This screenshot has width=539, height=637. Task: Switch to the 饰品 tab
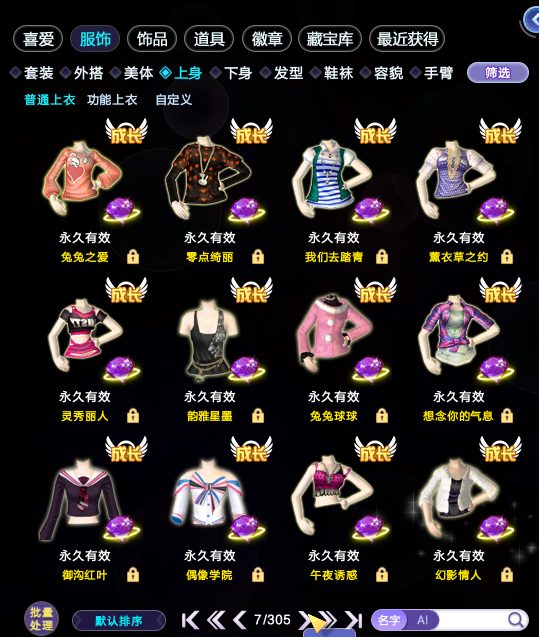click(x=152, y=39)
